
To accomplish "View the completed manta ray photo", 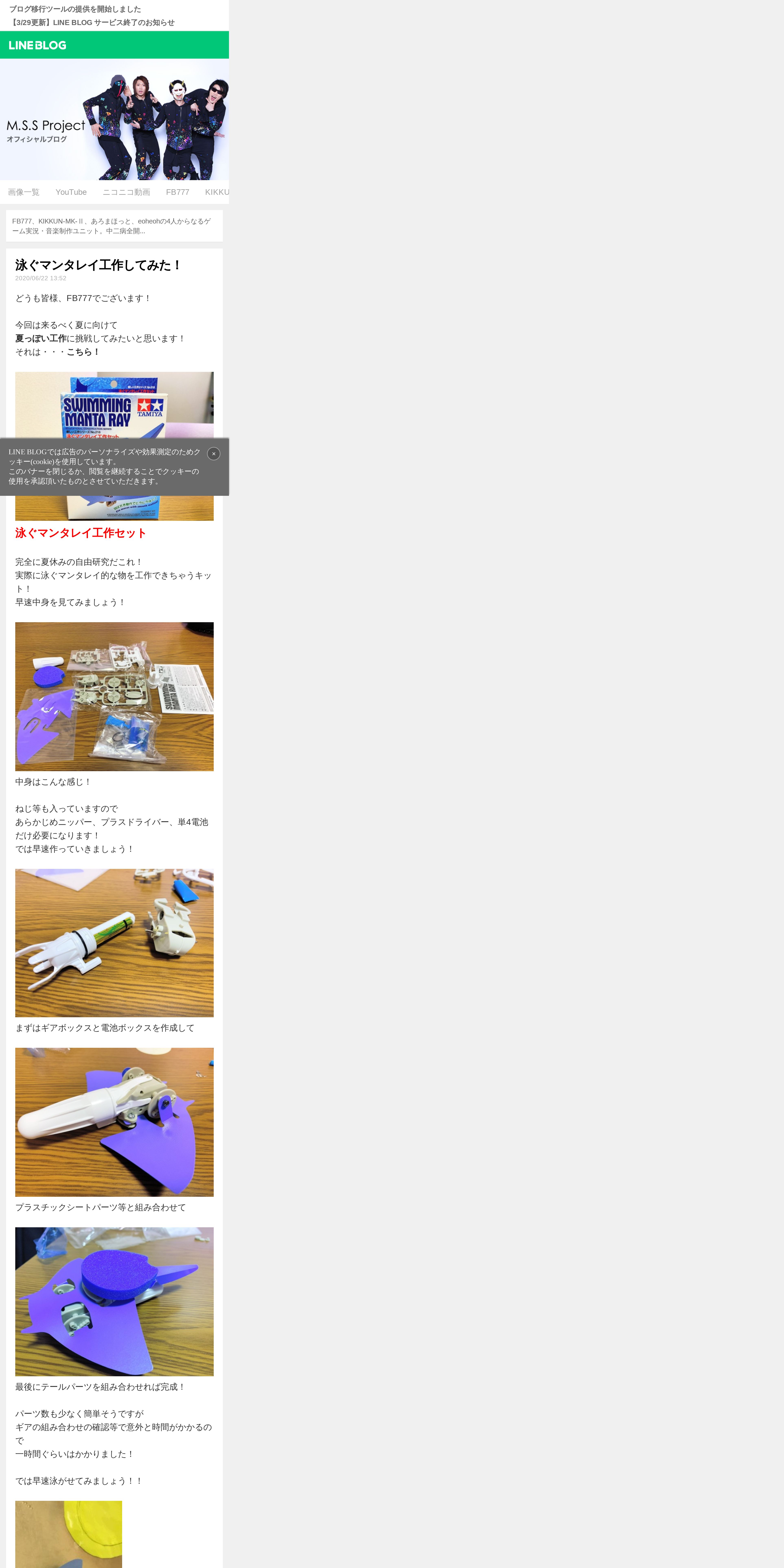I will tap(114, 1301).
